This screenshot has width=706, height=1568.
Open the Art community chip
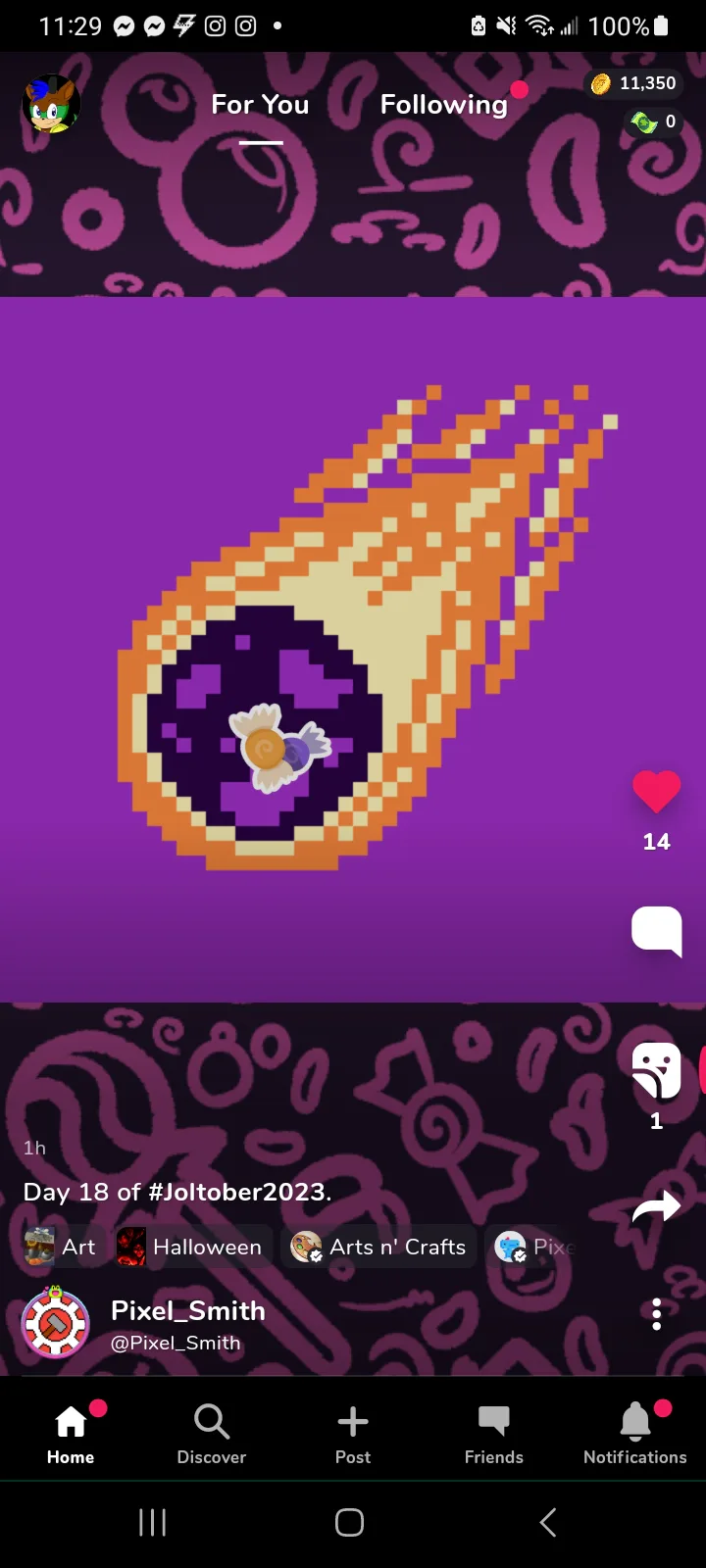pyautogui.click(x=62, y=1247)
